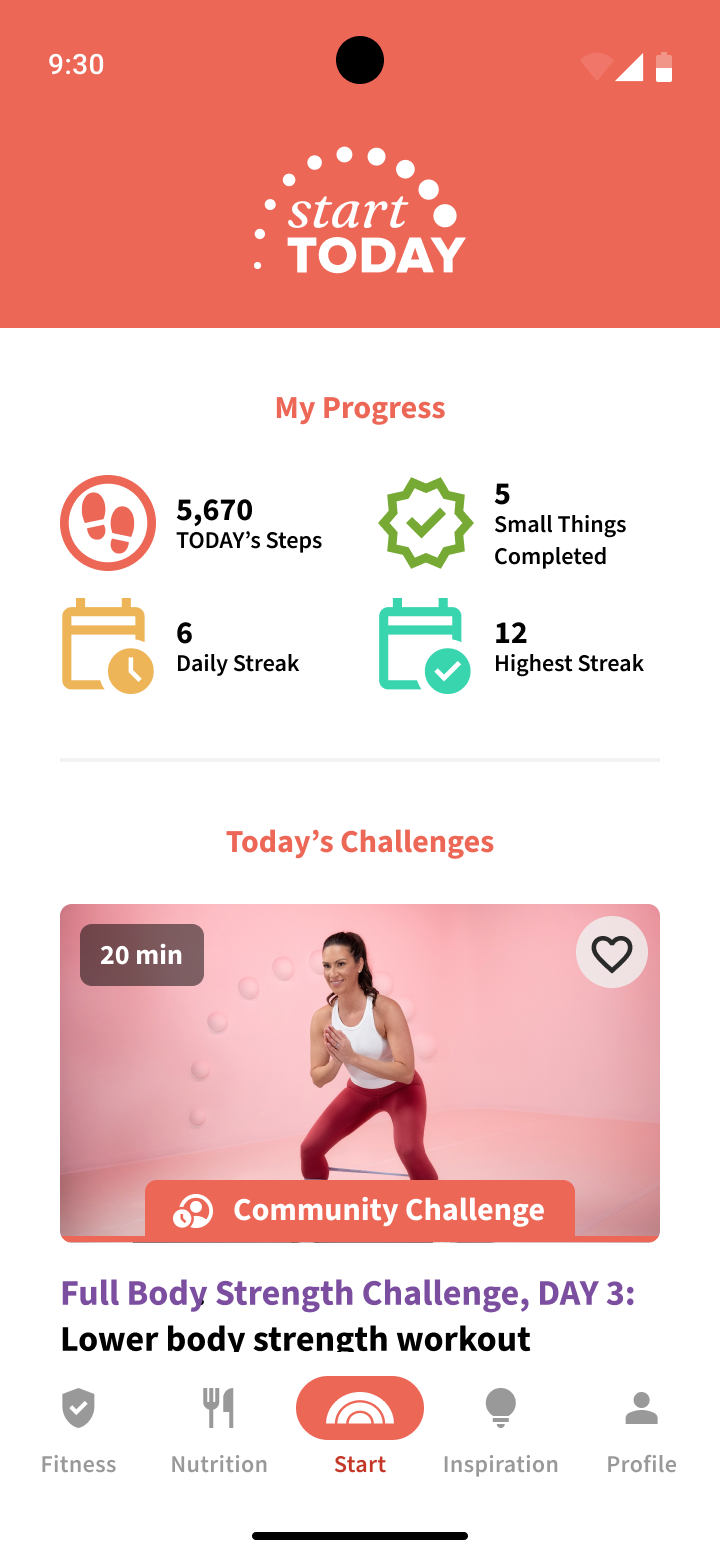Screen dimensions: 720x1560
Task: Select the Start tab
Action: click(360, 1428)
